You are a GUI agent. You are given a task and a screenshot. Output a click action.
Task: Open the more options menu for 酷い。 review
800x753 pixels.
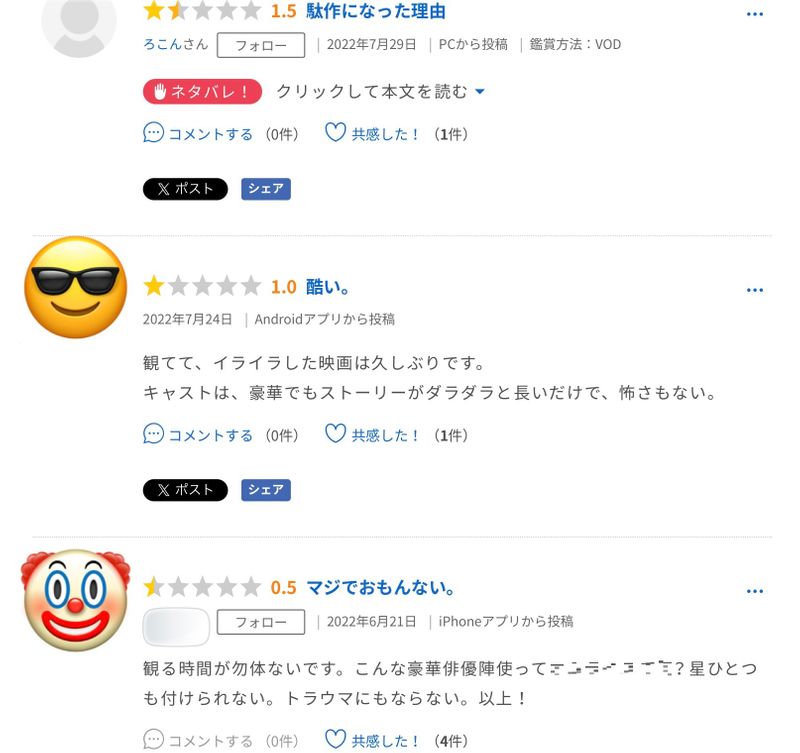coord(755,290)
